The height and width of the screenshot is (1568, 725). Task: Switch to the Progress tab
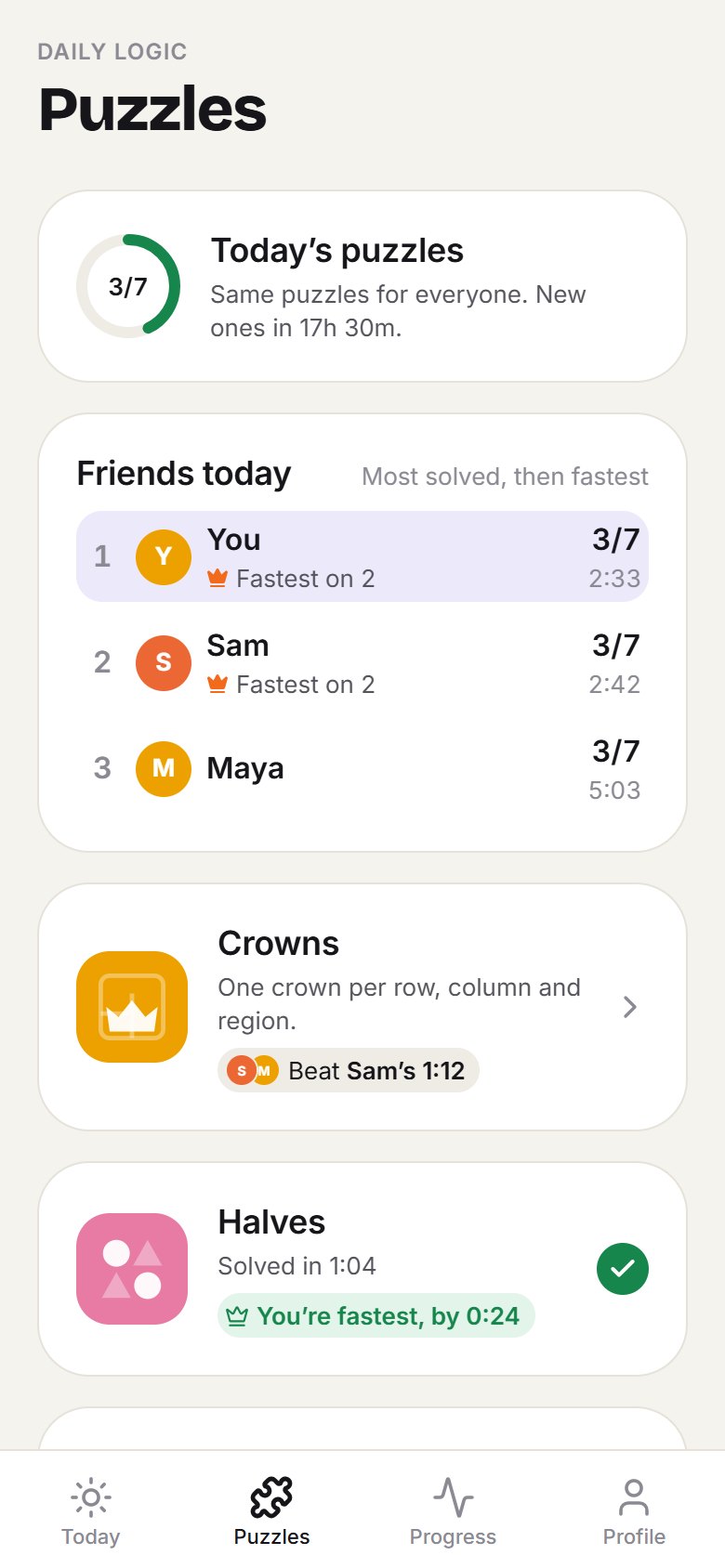click(x=453, y=1510)
